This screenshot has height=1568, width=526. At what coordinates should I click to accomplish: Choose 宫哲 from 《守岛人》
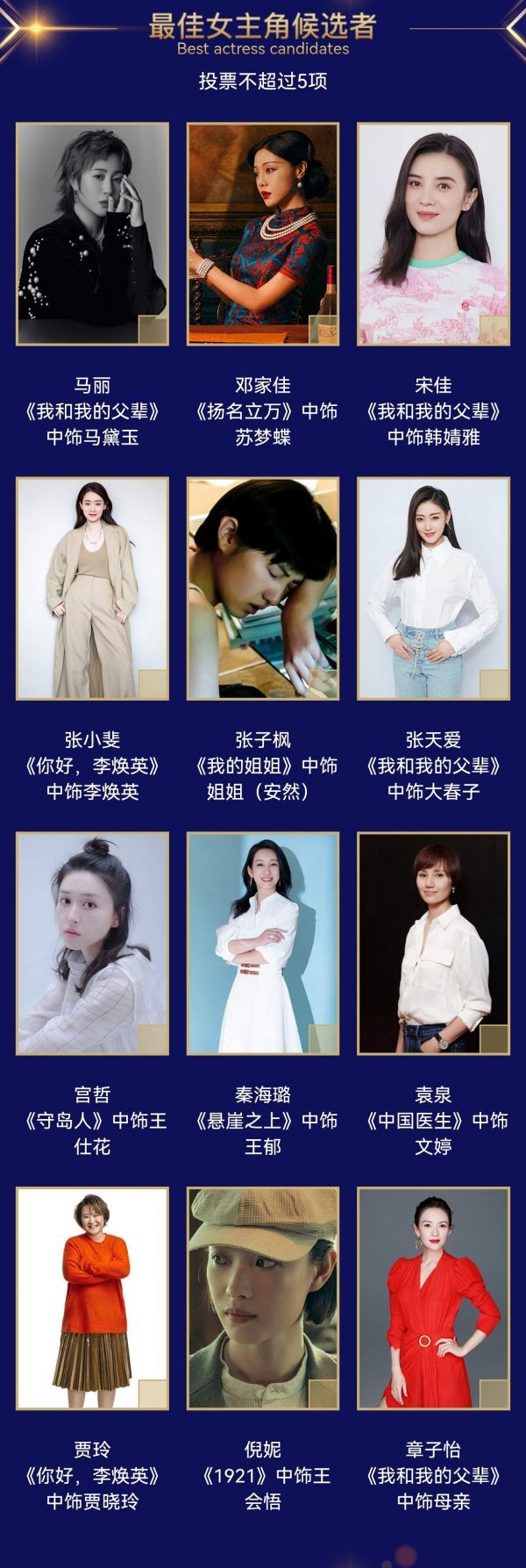pyautogui.click(x=153, y=1039)
